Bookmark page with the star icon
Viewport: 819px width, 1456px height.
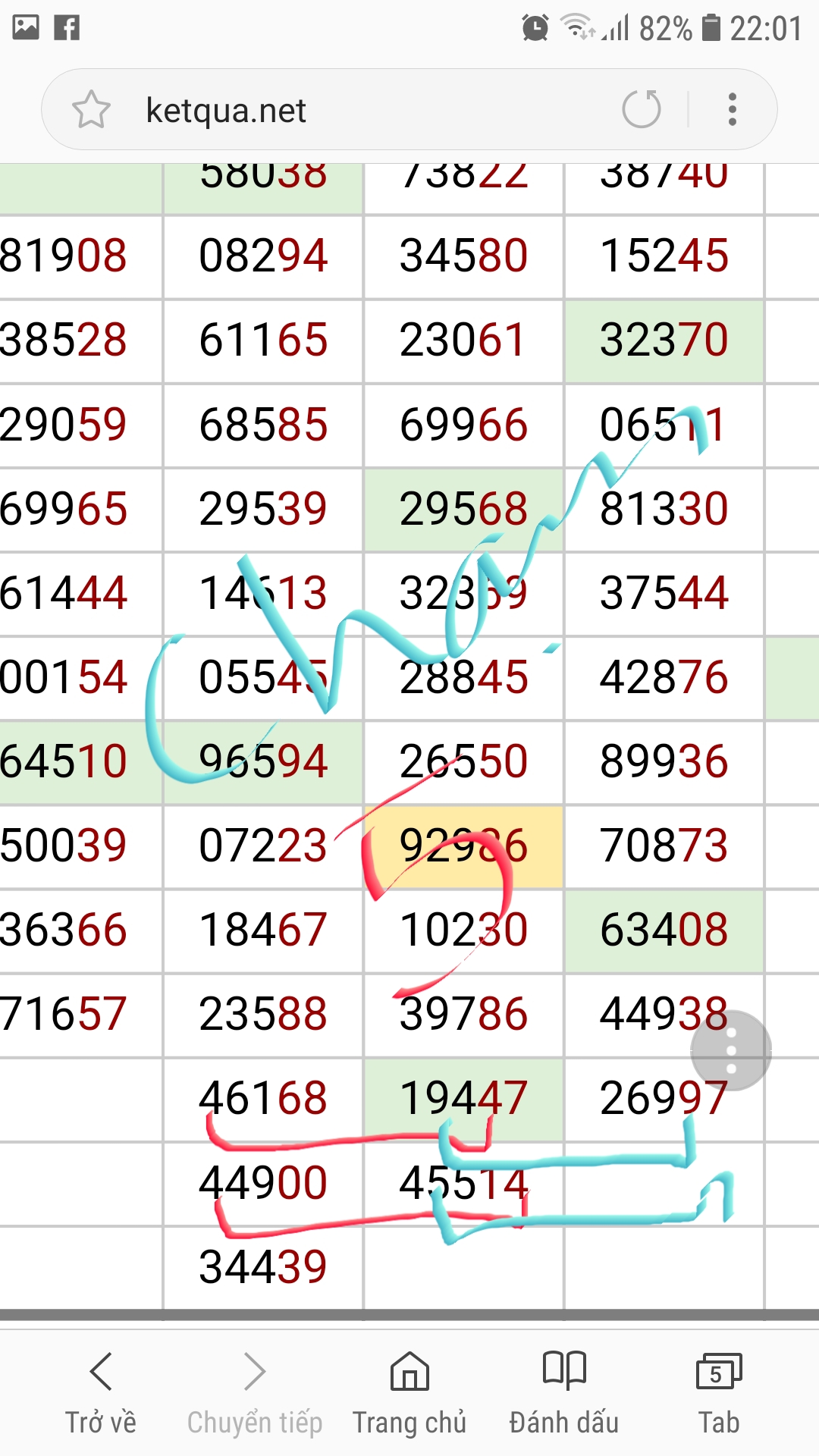92,110
